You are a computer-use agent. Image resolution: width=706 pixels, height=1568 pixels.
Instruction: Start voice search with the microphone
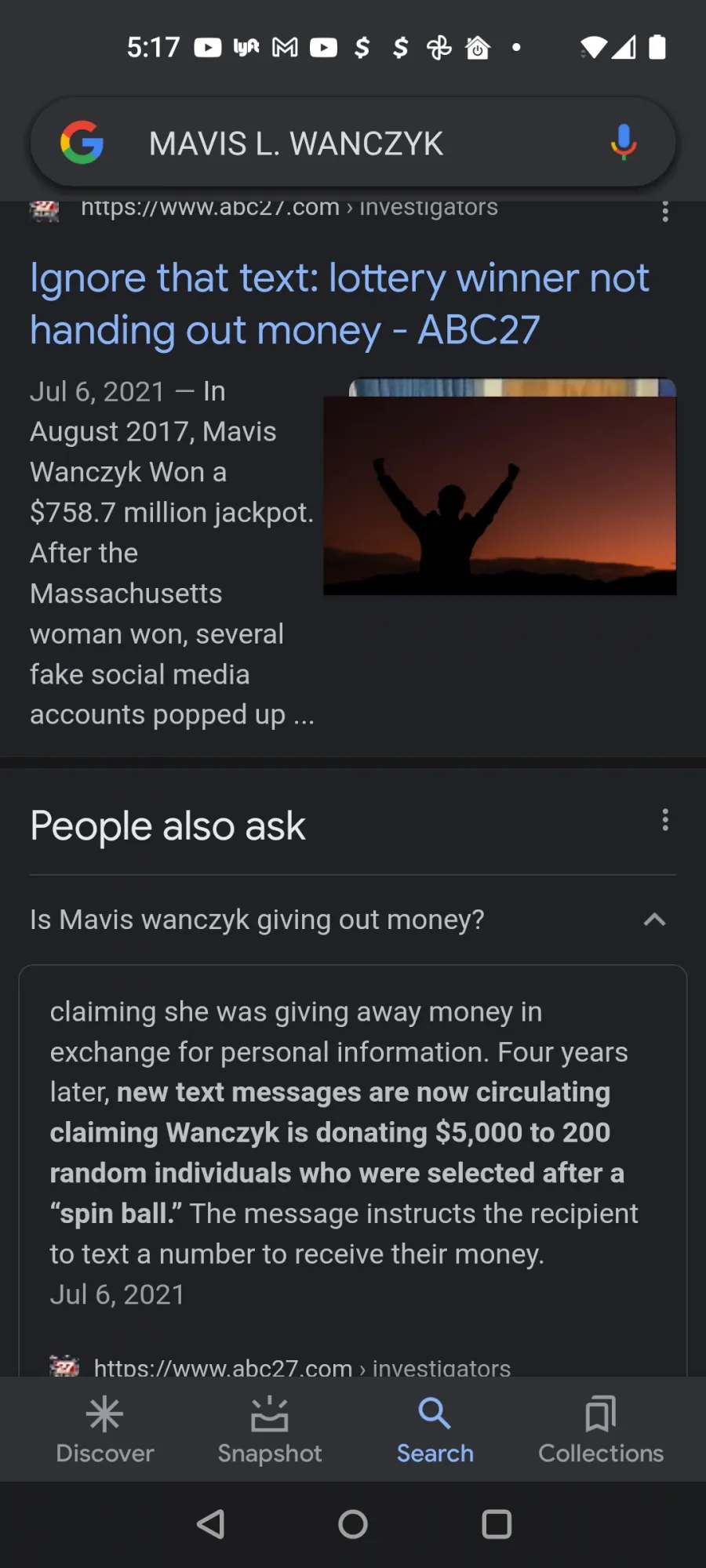pyautogui.click(x=624, y=143)
